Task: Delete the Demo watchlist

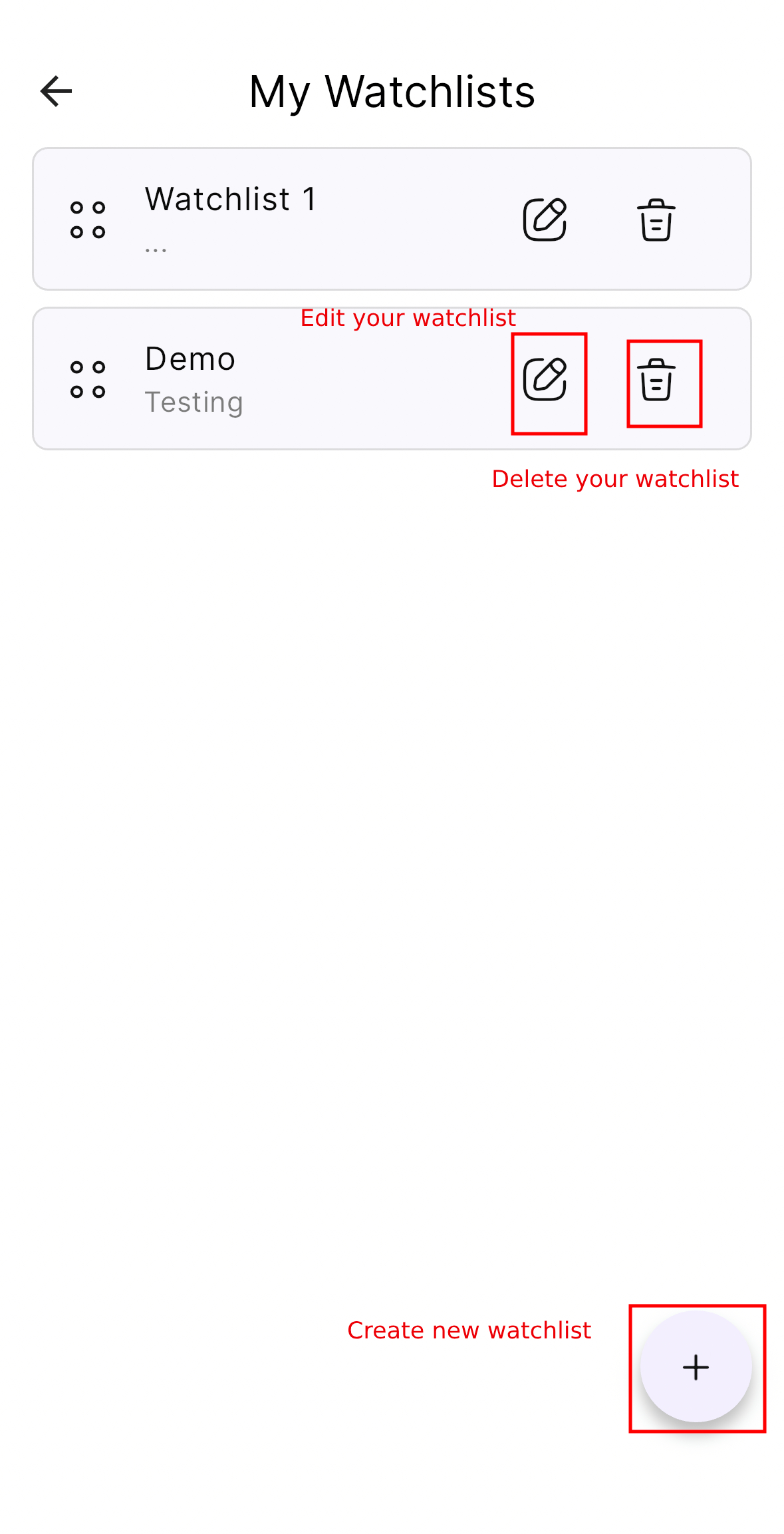Action: click(656, 379)
